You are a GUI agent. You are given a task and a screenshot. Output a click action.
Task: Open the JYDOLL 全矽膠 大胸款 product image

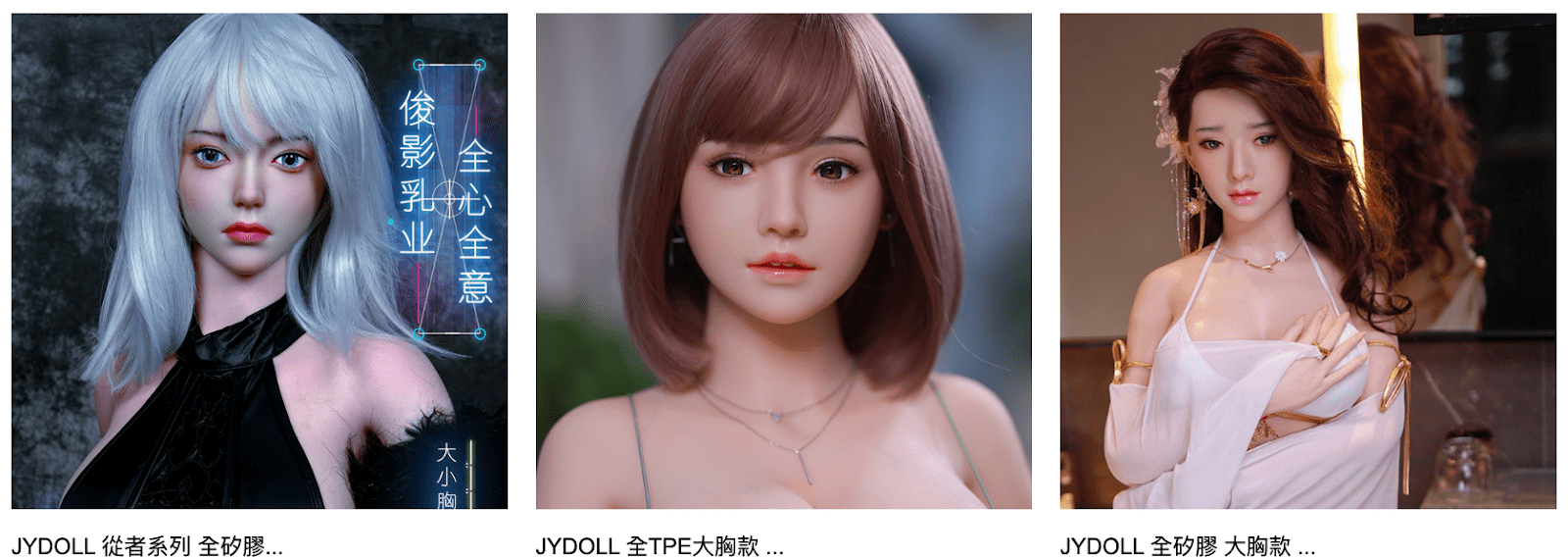1307,261
